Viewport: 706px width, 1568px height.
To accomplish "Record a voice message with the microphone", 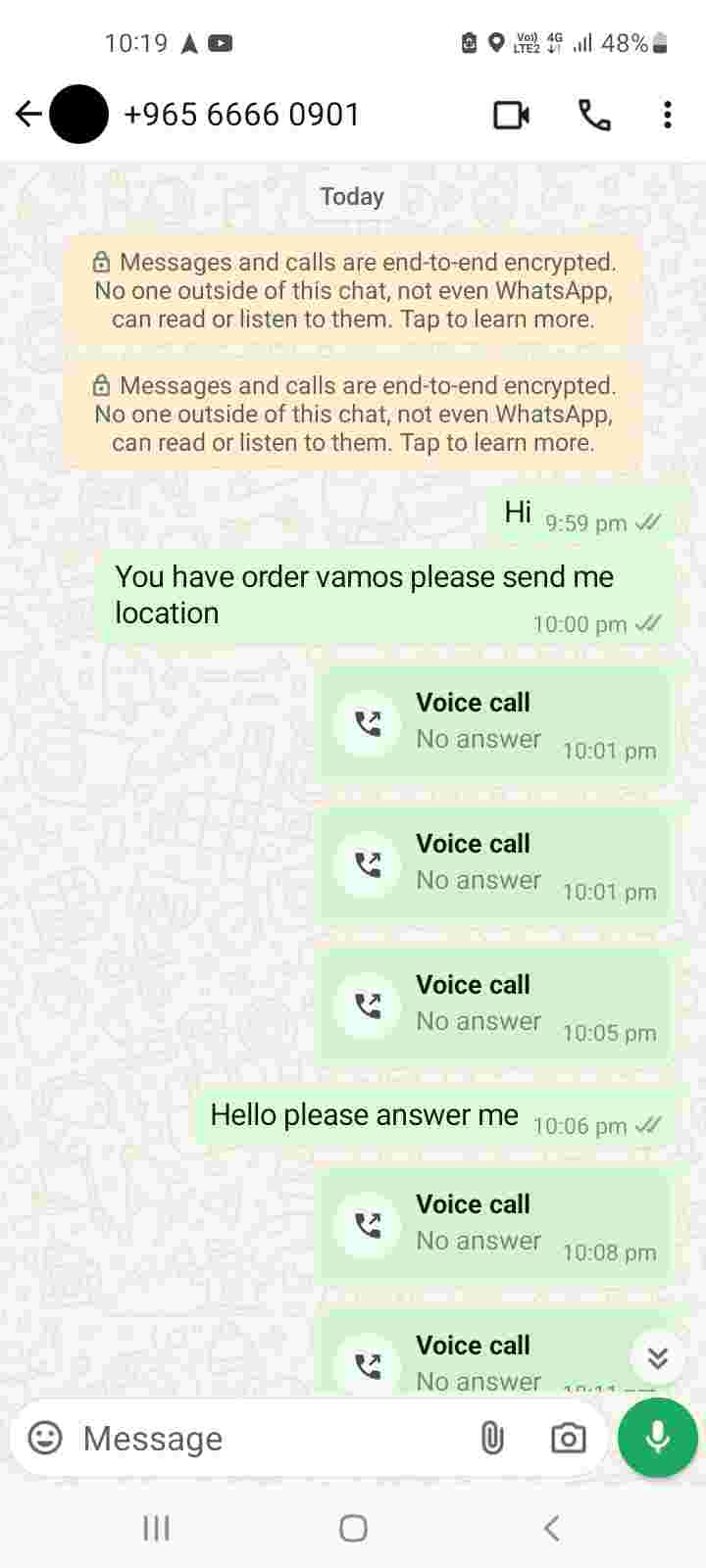I will coord(657,1438).
